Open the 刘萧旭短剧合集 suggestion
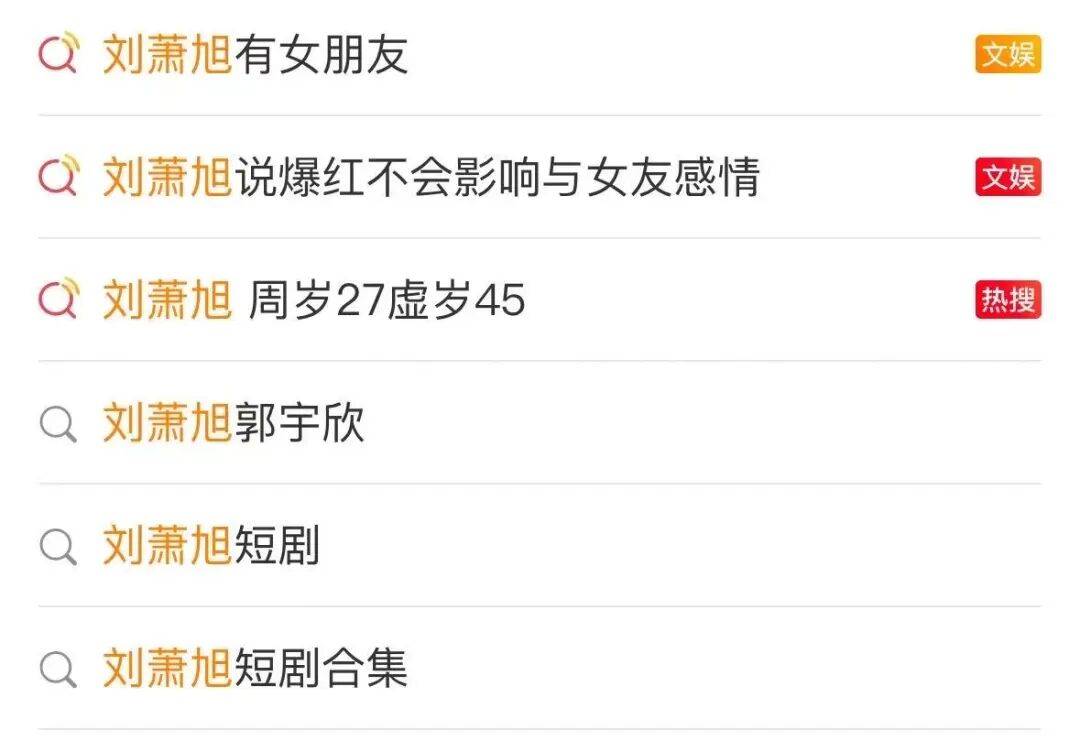 (256, 668)
